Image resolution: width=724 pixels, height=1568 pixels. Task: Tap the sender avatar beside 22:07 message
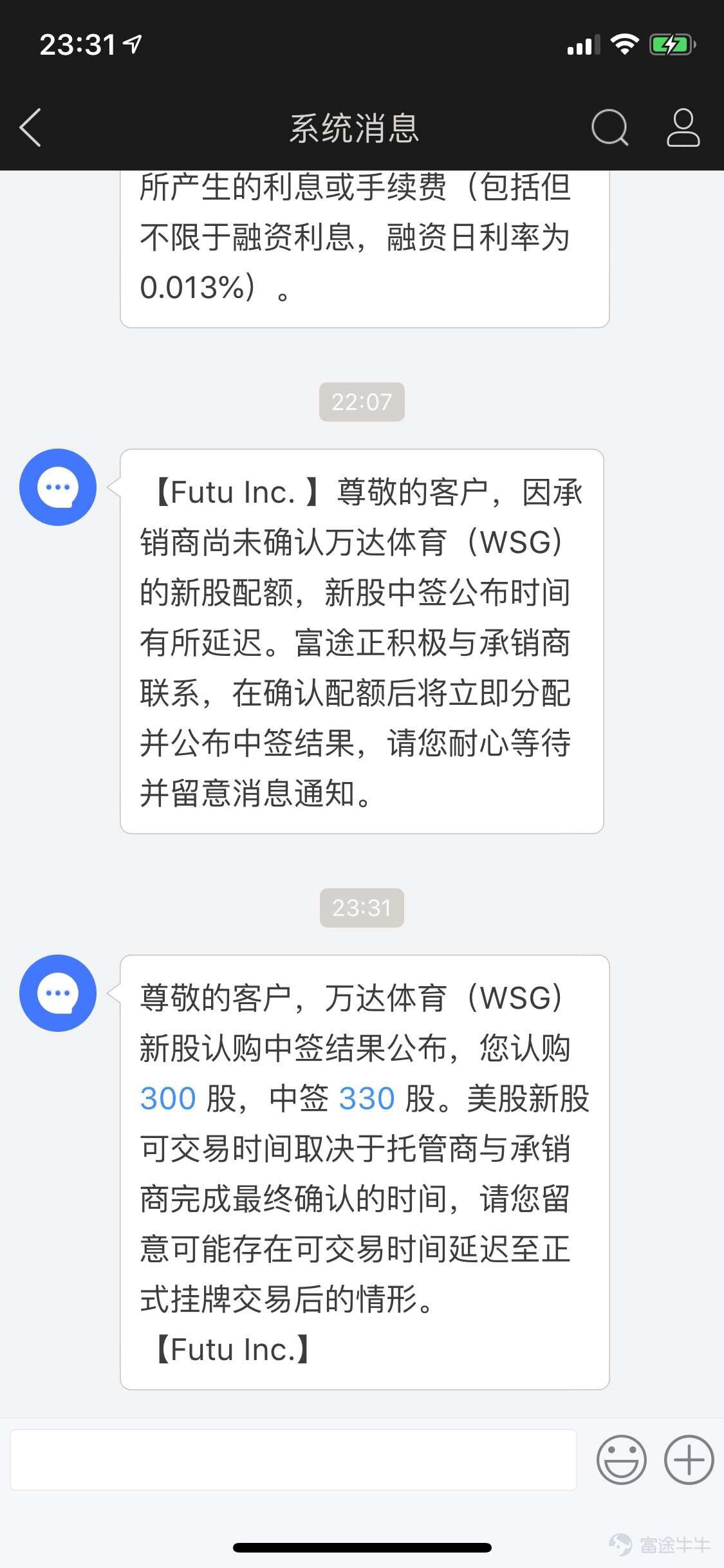58,487
